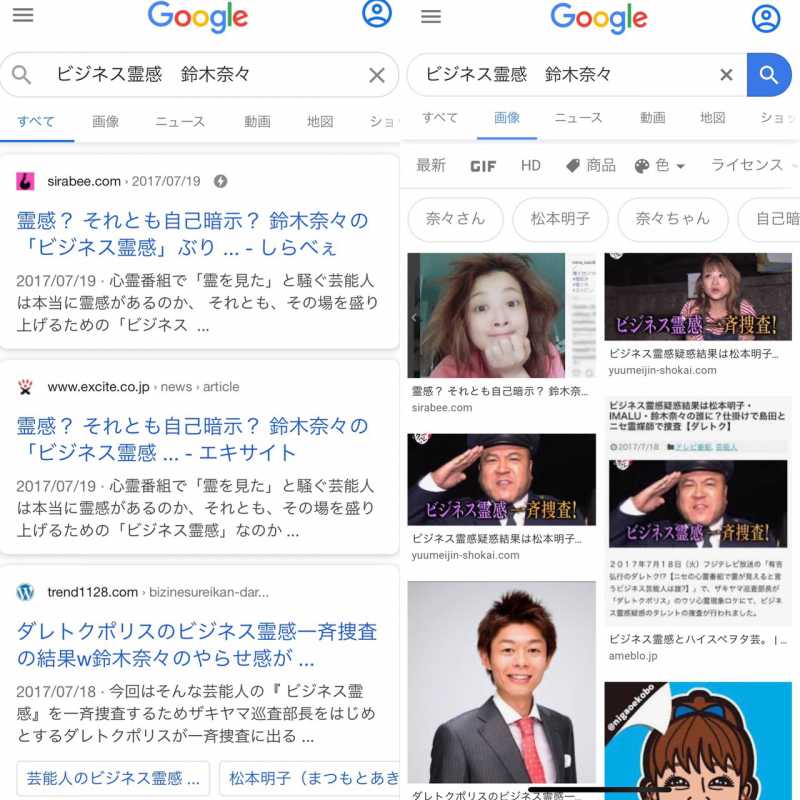Open the sirabee.com search result
The width and height of the screenshot is (800, 800).
pyautogui.click(x=192, y=233)
